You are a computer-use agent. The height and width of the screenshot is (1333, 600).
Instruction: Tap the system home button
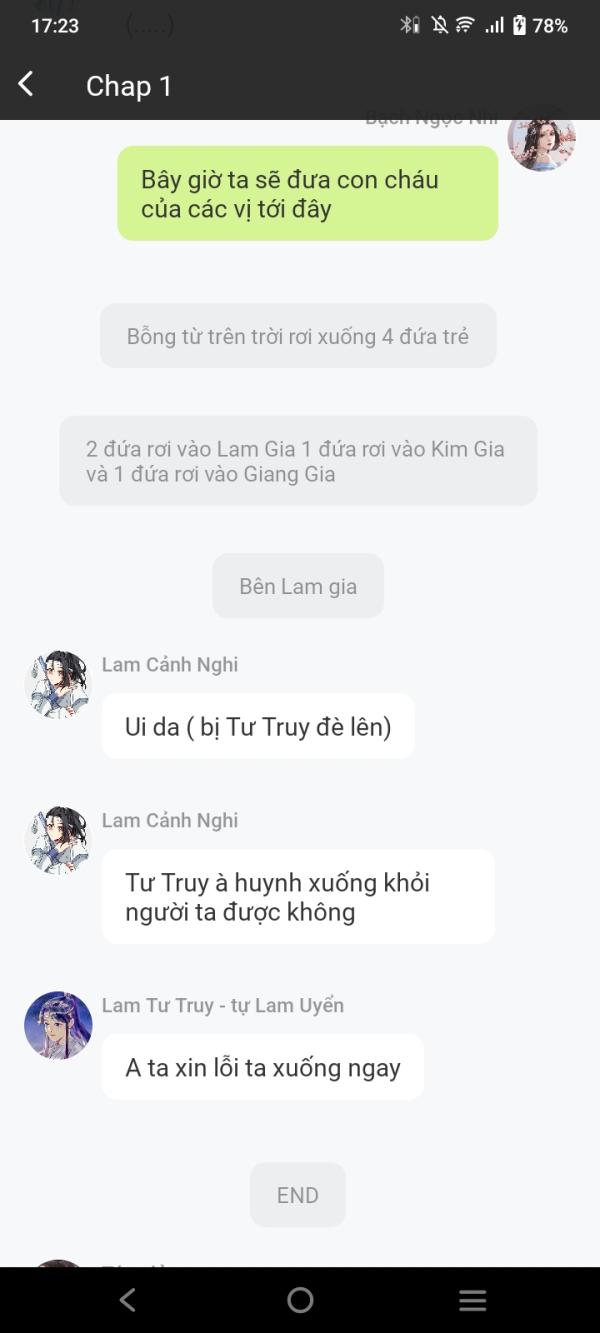click(x=300, y=1300)
